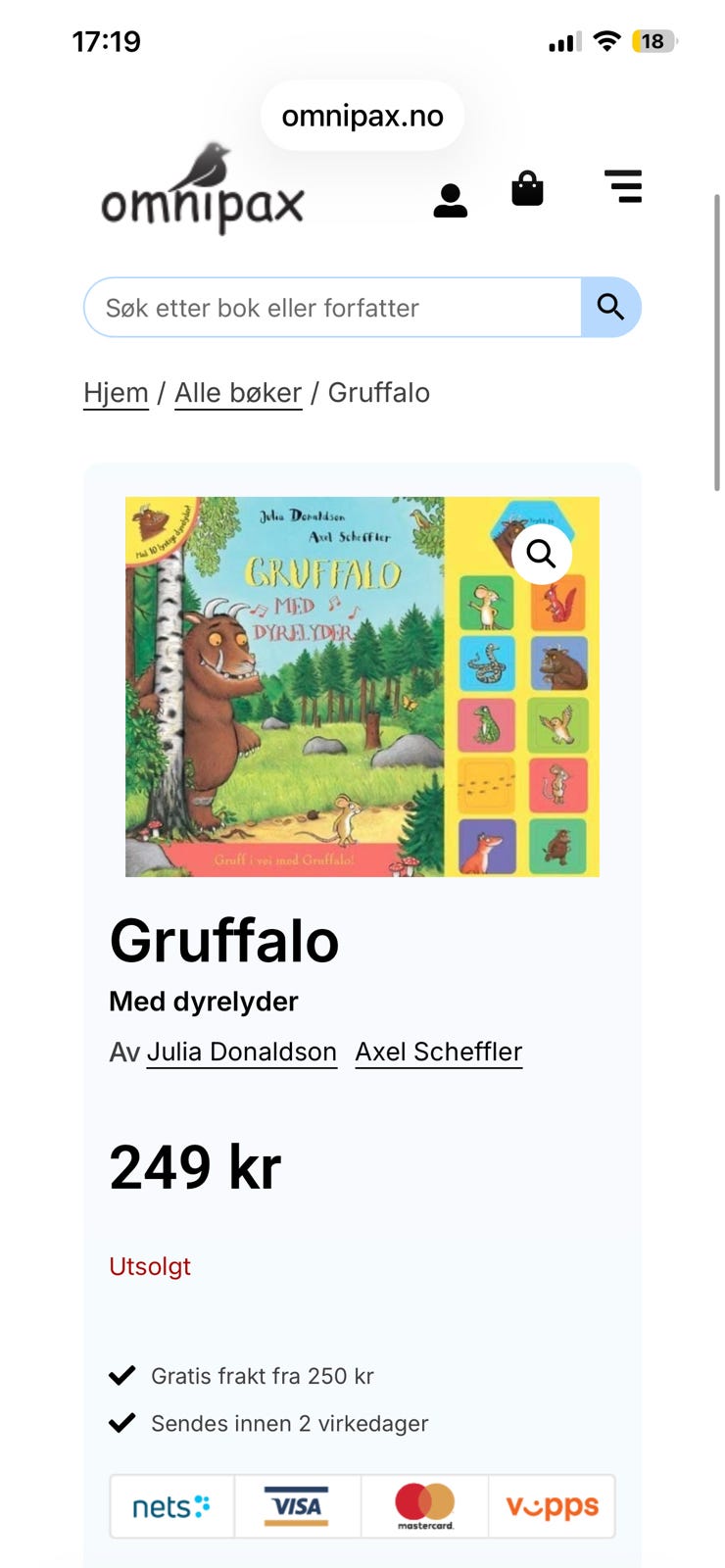Tap the Wi-Fi indicator in the status bar
725x1568 pixels.
pyautogui.click(x=605, y=41)
